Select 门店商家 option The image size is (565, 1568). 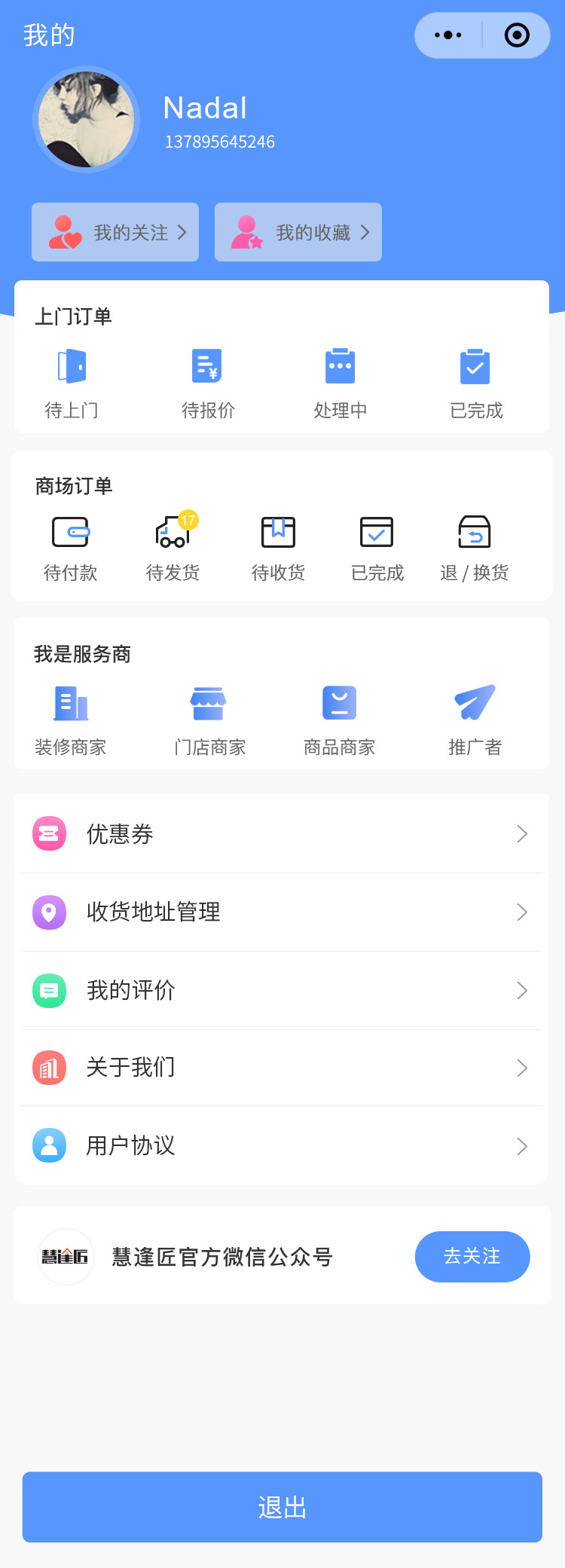(x=209, y=720)
